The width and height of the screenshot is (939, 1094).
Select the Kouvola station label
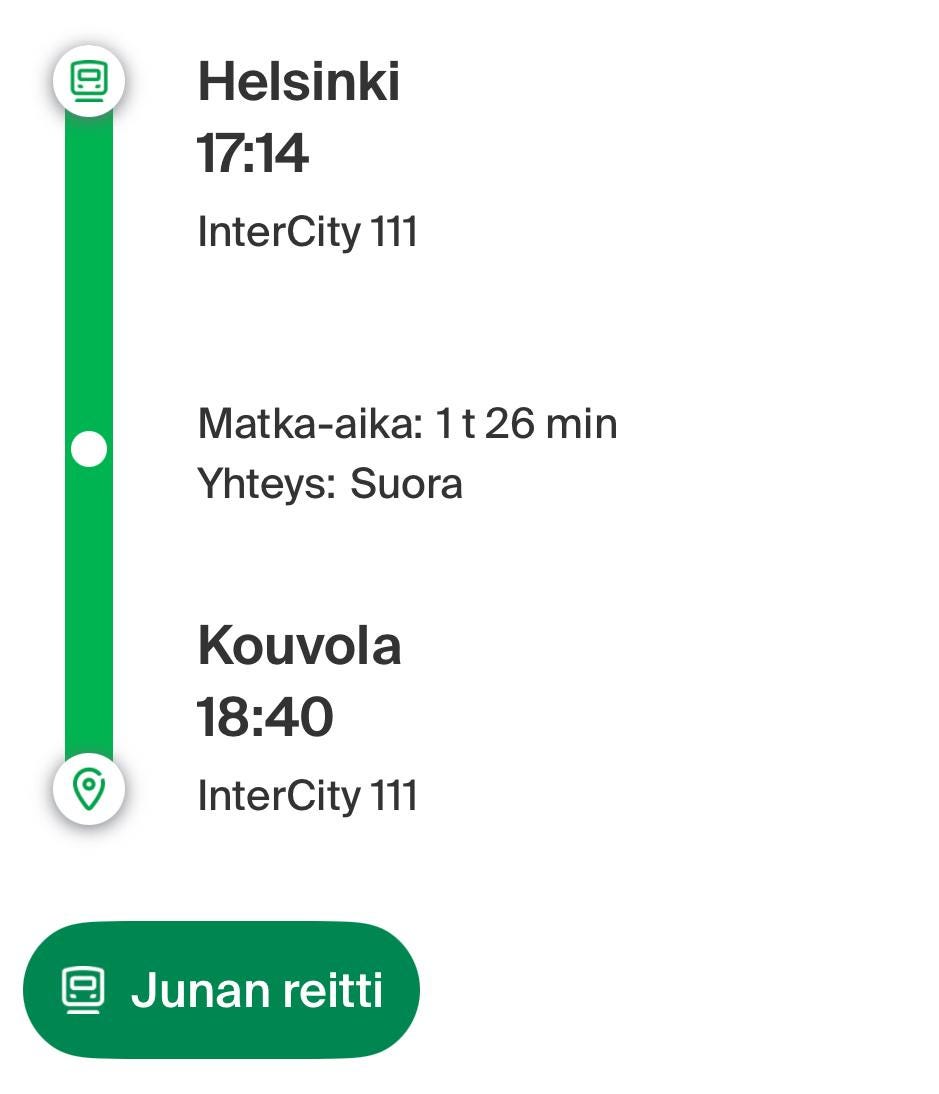(300, 646)
